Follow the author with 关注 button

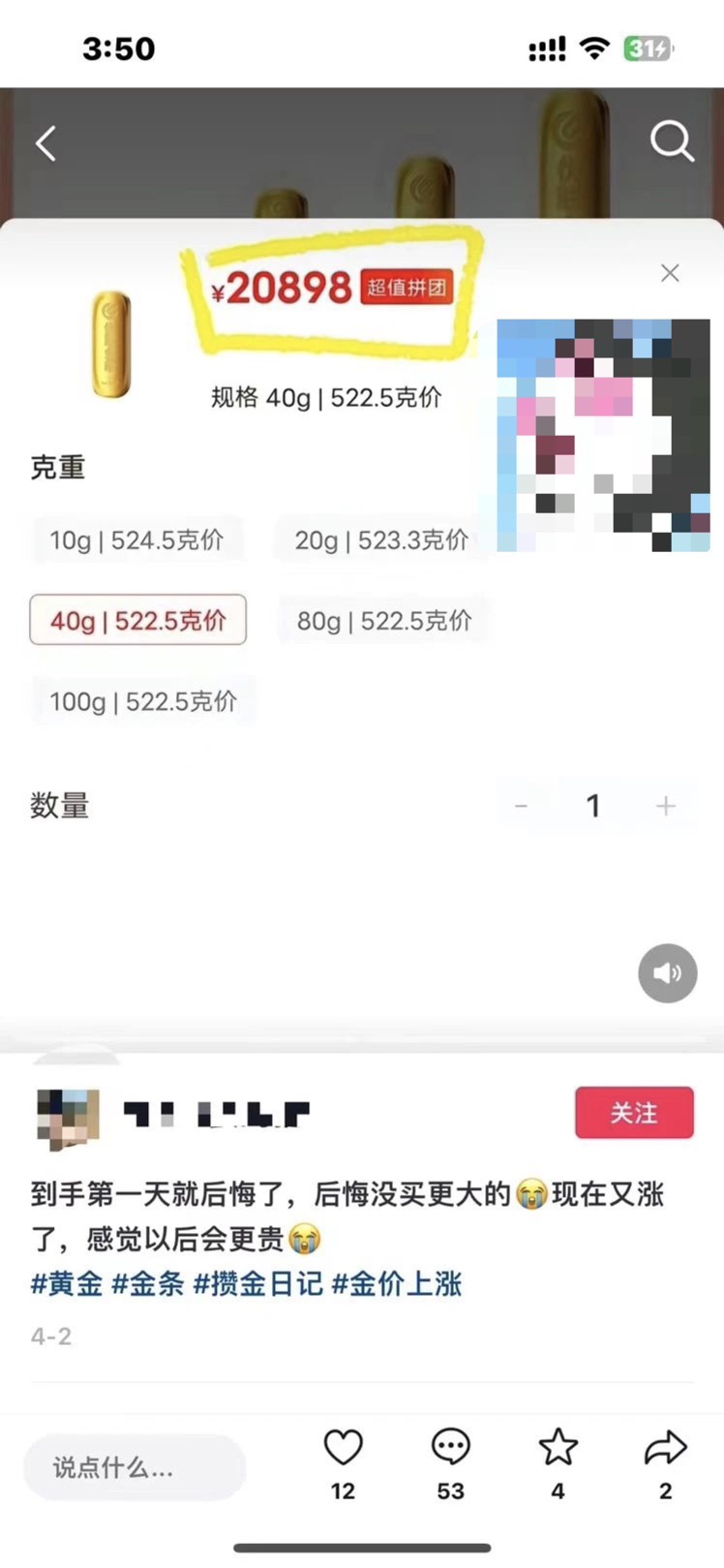pos(634,1112)
